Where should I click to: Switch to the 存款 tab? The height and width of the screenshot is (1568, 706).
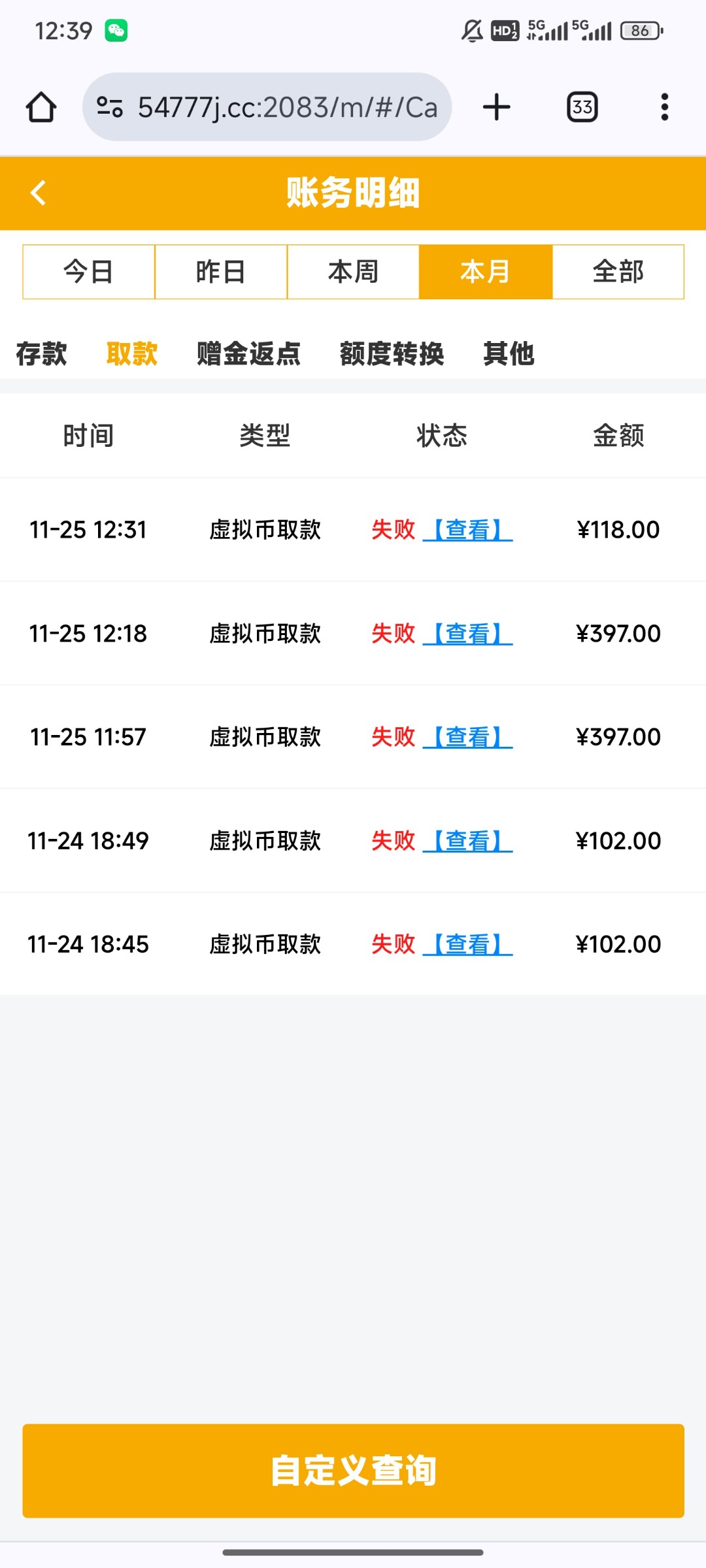click(41, 353)
